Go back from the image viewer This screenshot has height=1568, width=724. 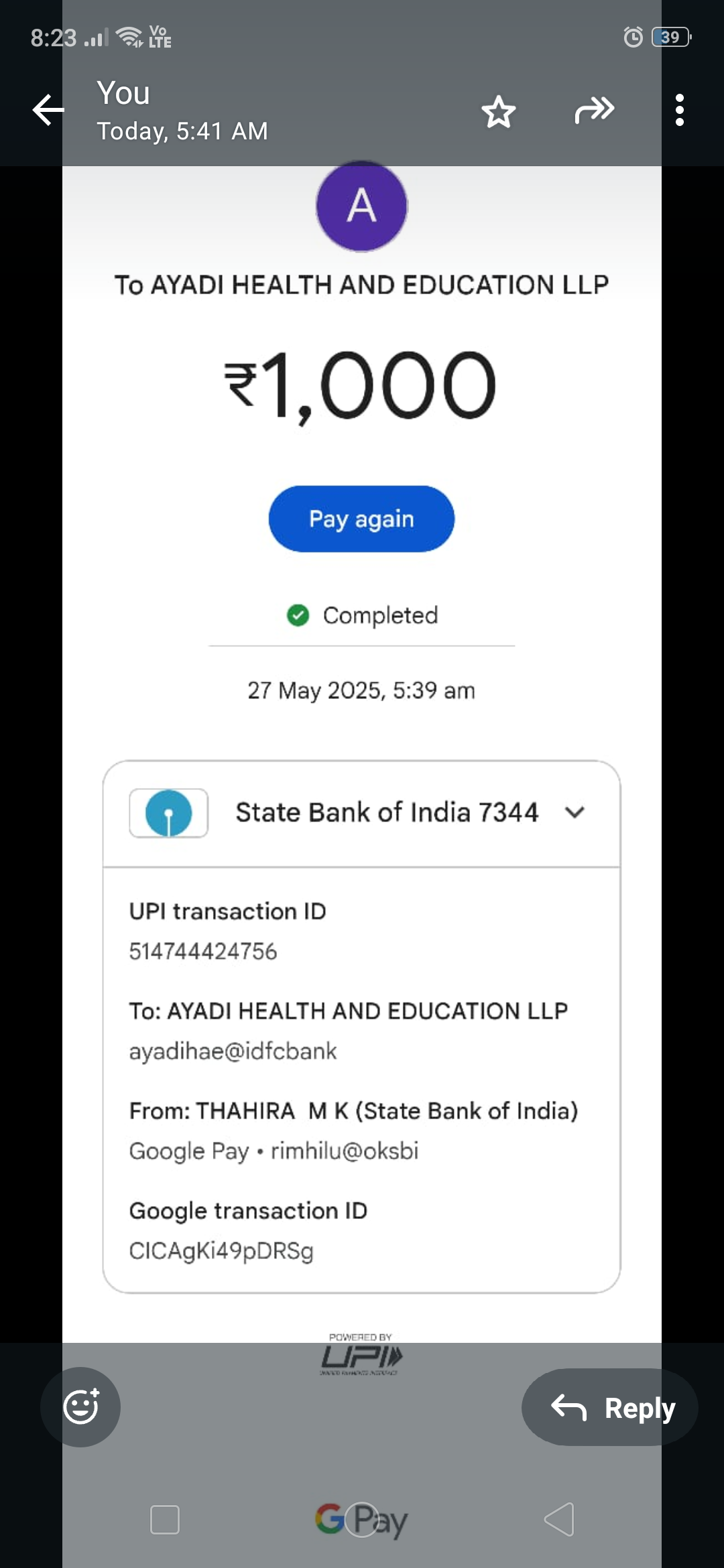tap(48, 110)
